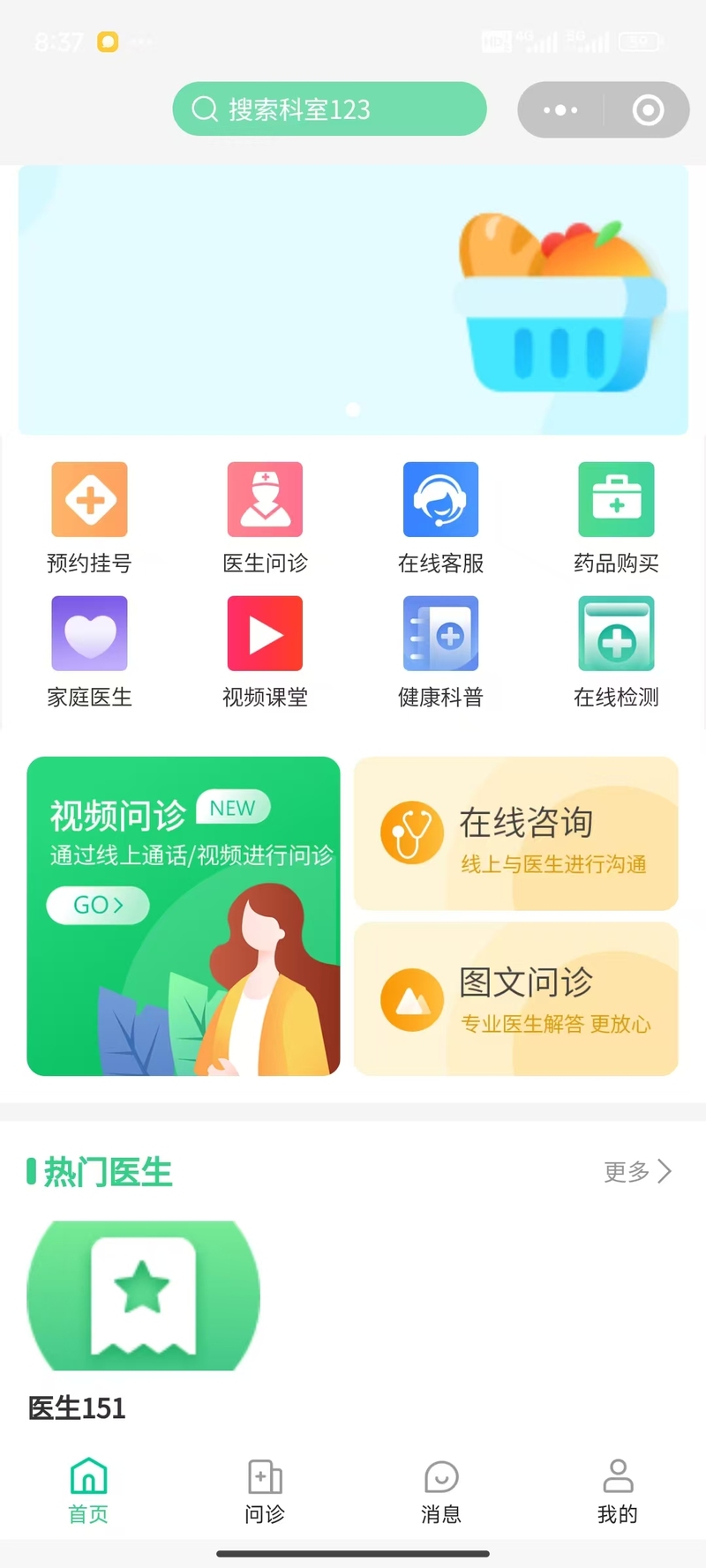Image resolution: width=706 pixels, height=1568 pixels.
Task: Switch to the 我的 tab
Action: tap(617, 1491)
